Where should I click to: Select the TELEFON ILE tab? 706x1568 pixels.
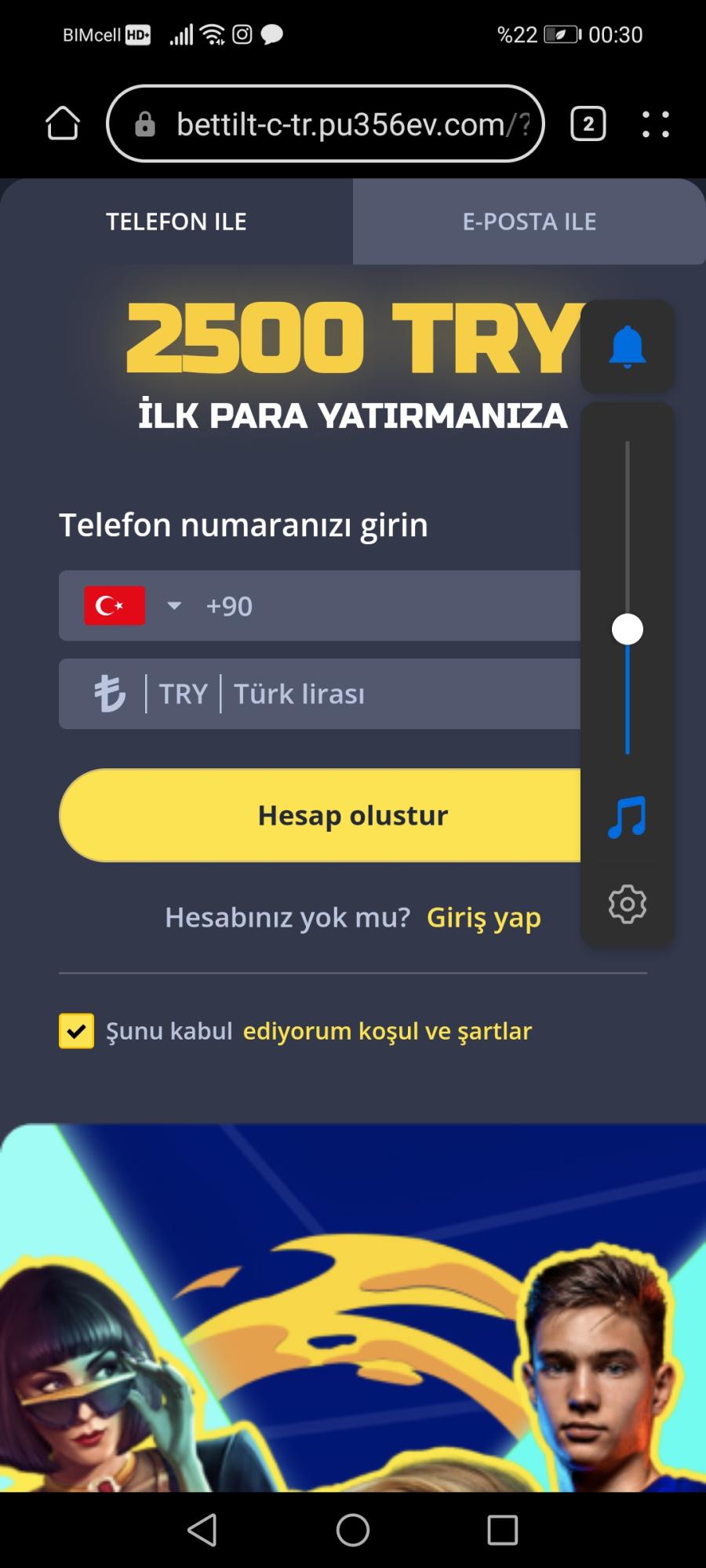[x=176, y=221]
